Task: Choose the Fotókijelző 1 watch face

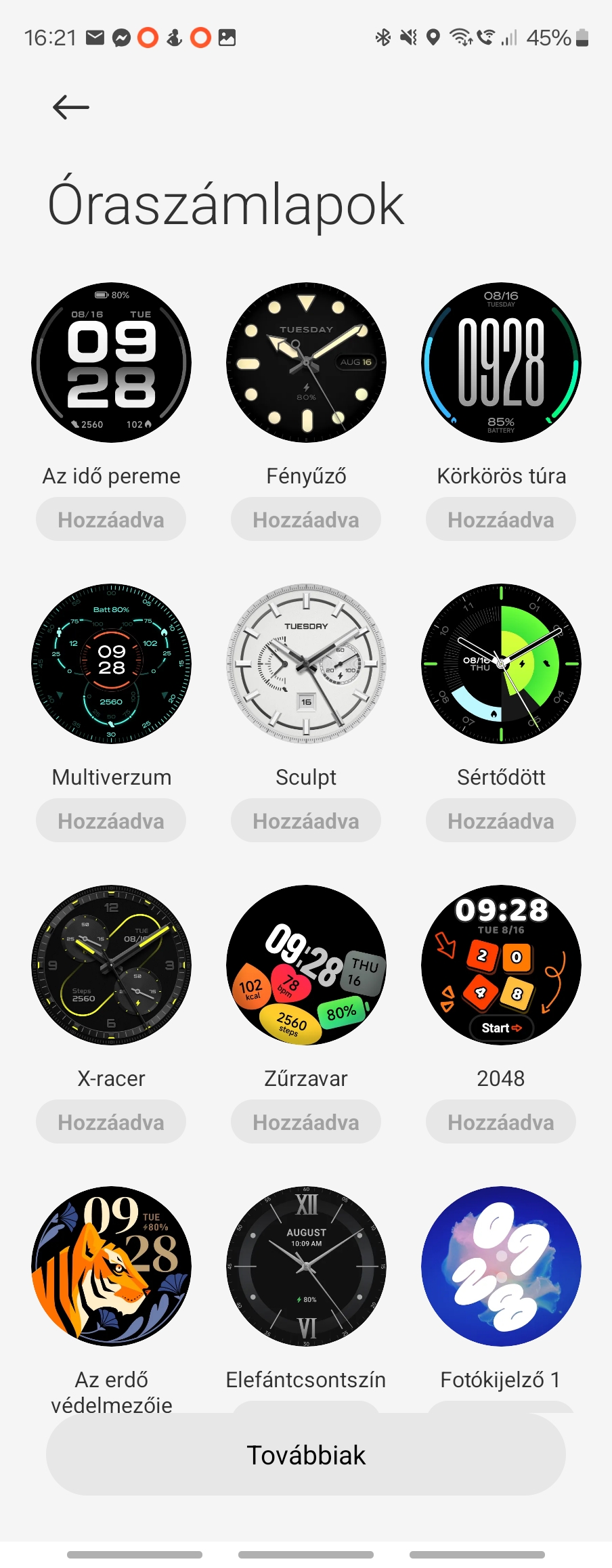Action: coord(501,1267)
